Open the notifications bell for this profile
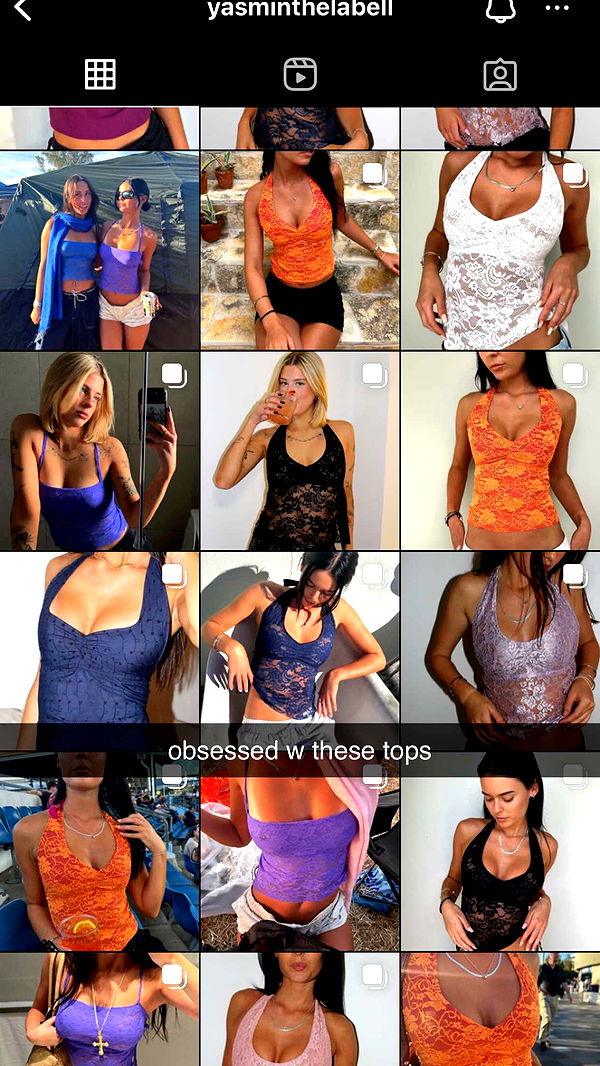Screen dimensions: 600x1066 click(499, 9)
